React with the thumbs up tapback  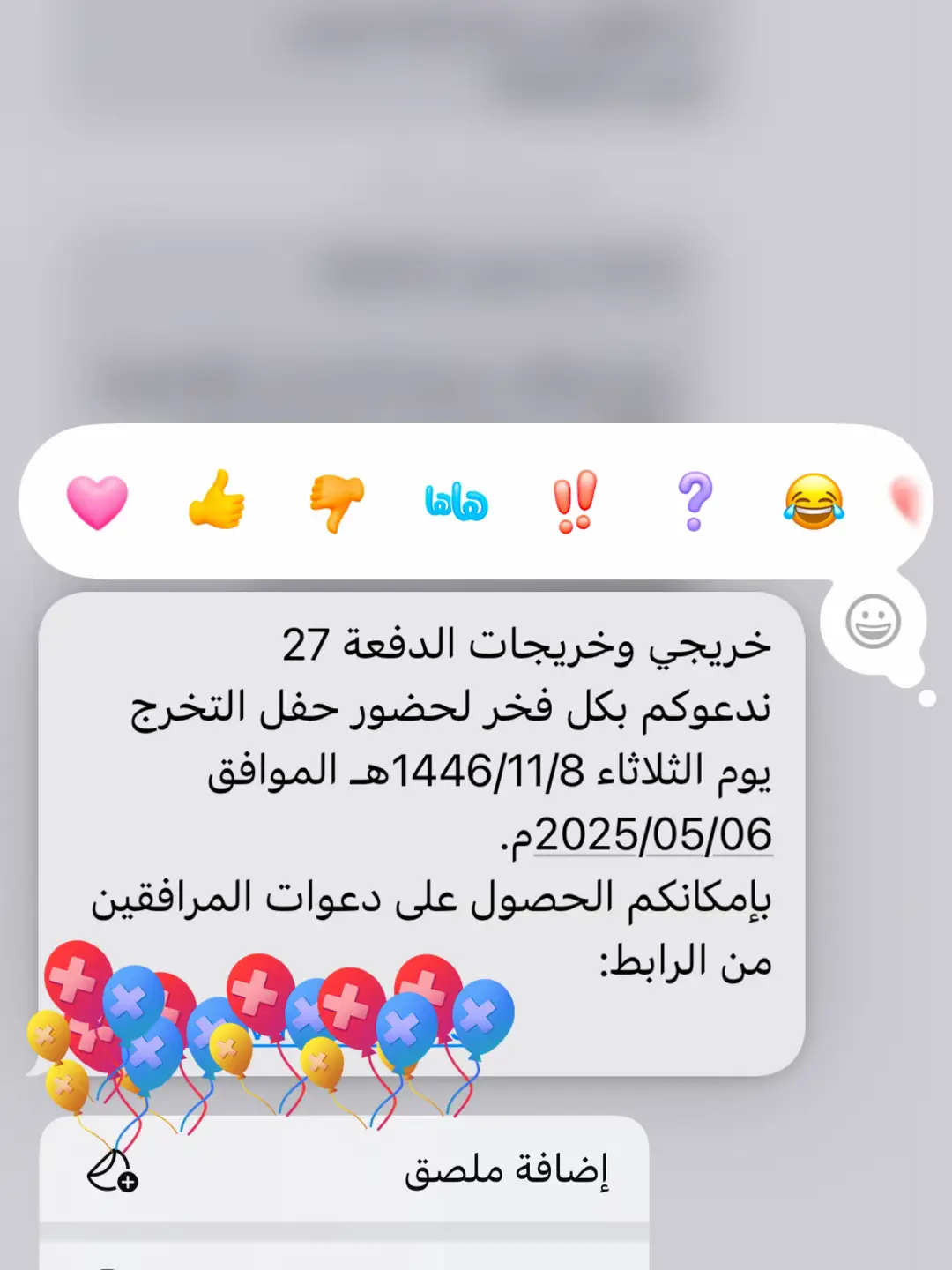(x=217, y=500)
